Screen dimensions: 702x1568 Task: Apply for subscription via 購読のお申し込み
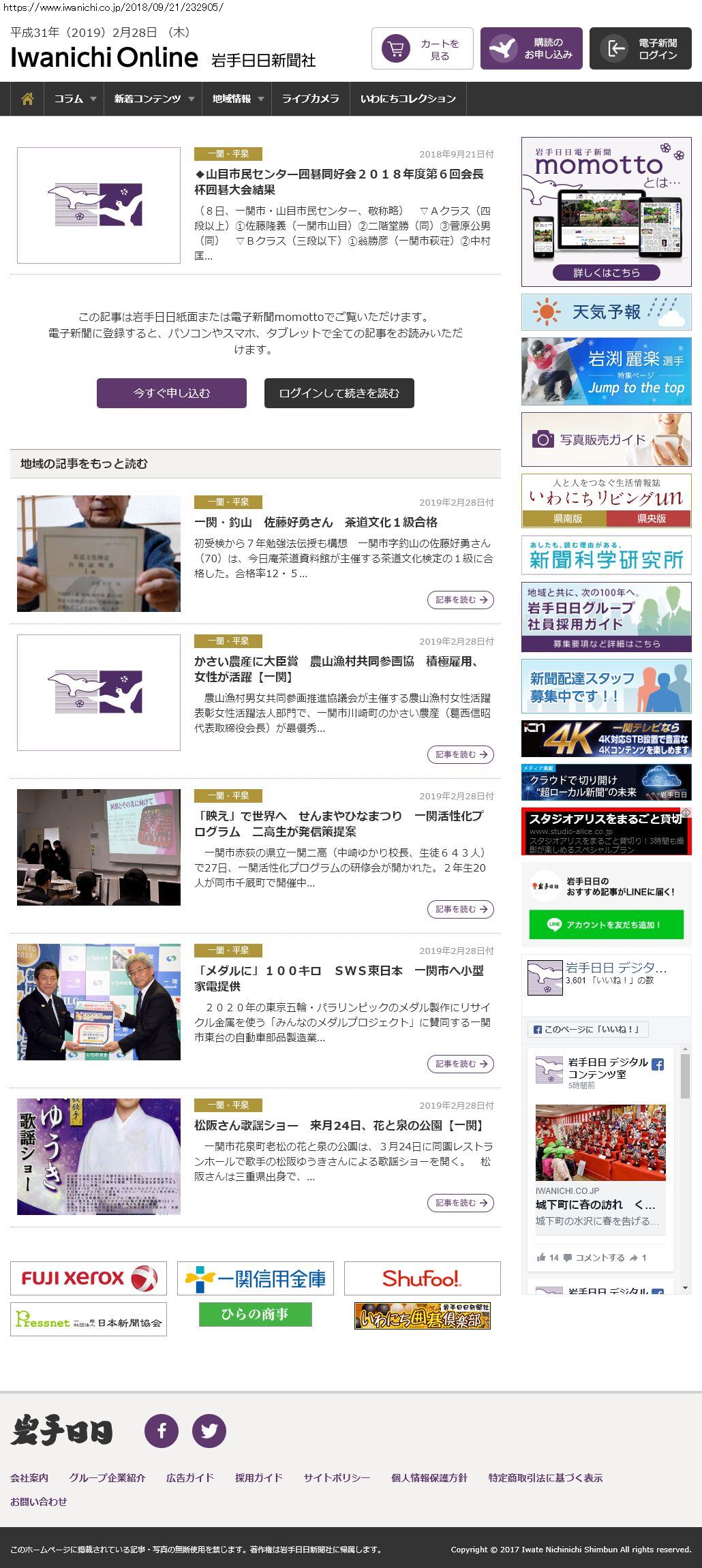pyautogui.click(x=532, y=49)
